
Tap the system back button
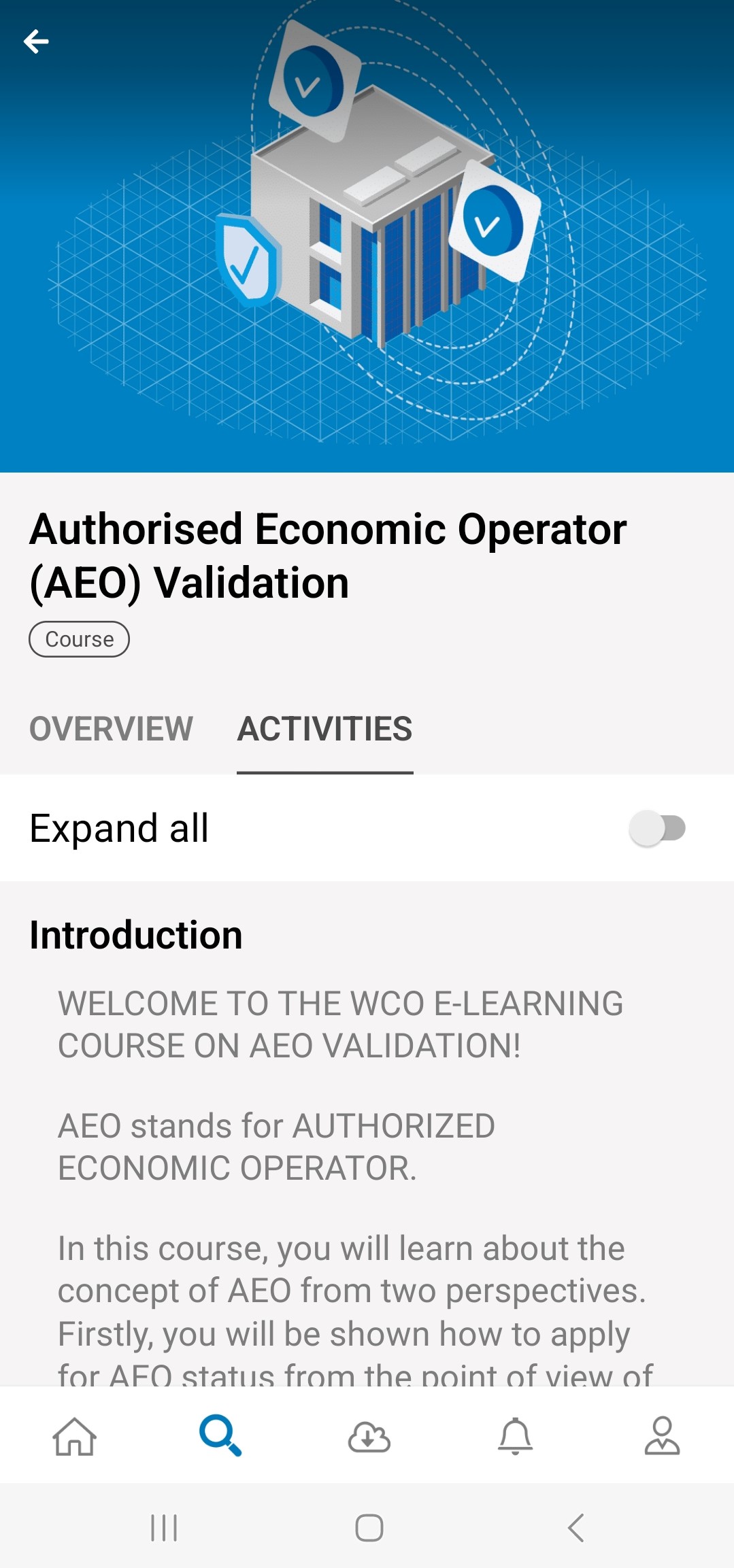[x=575, y=1528]
